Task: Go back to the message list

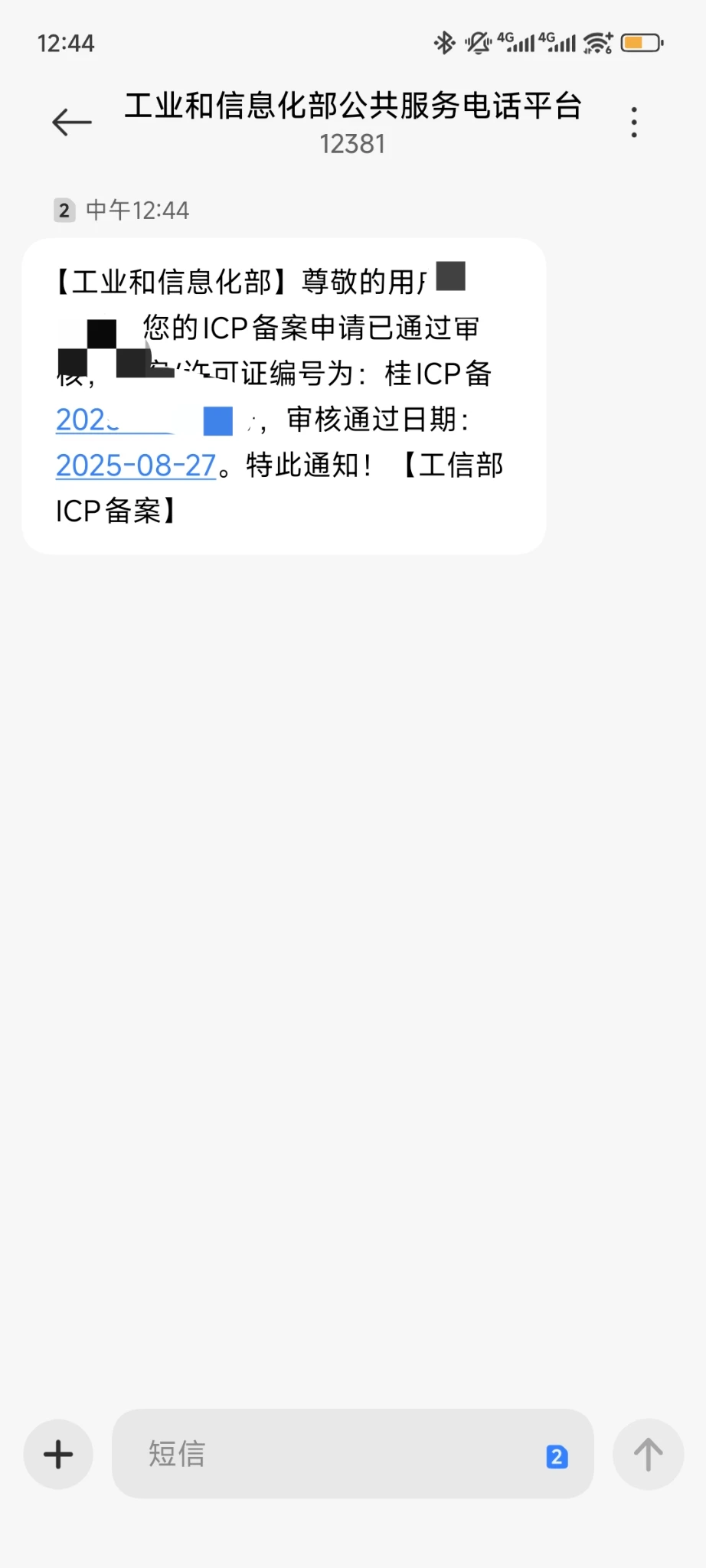Action: (x=72, y=122)
